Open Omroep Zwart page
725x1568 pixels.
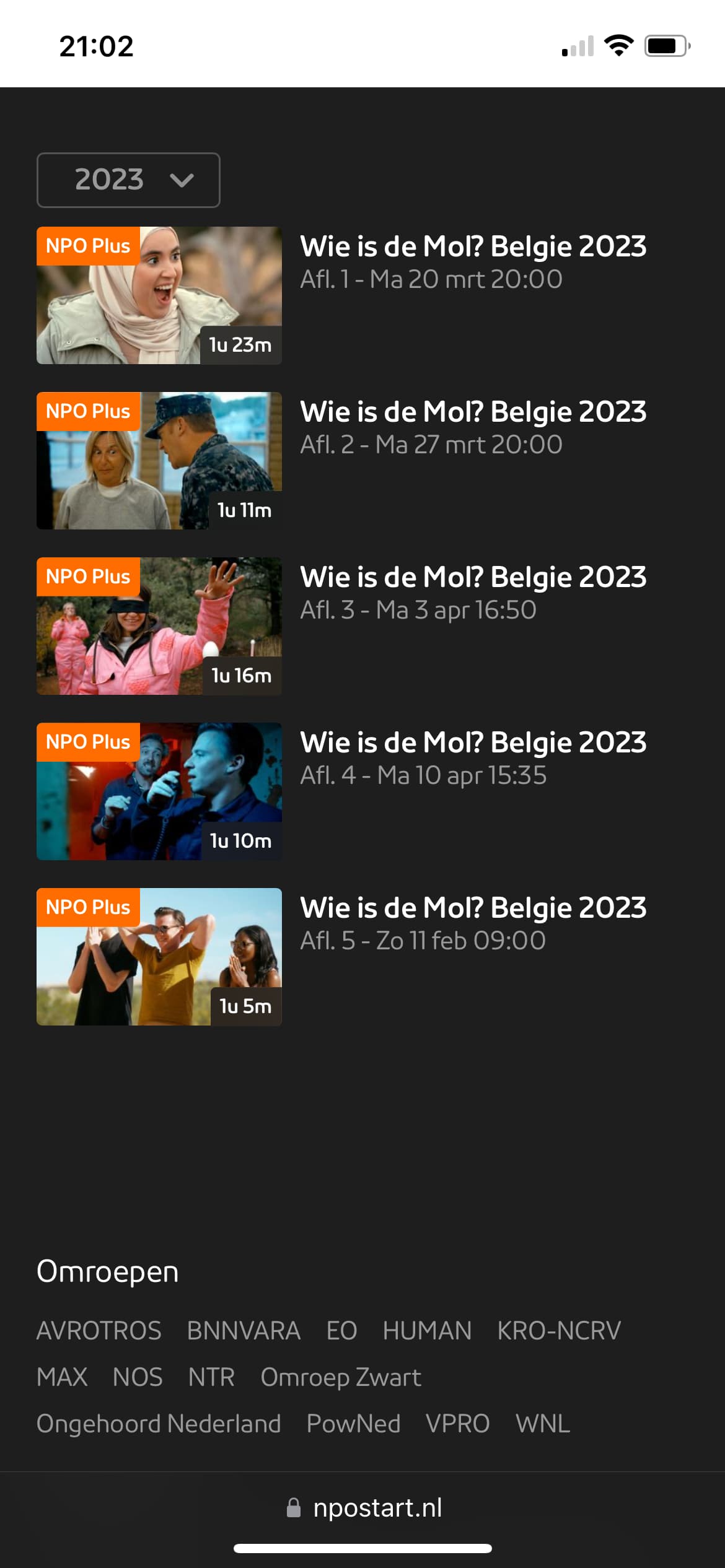point(341,1377)
